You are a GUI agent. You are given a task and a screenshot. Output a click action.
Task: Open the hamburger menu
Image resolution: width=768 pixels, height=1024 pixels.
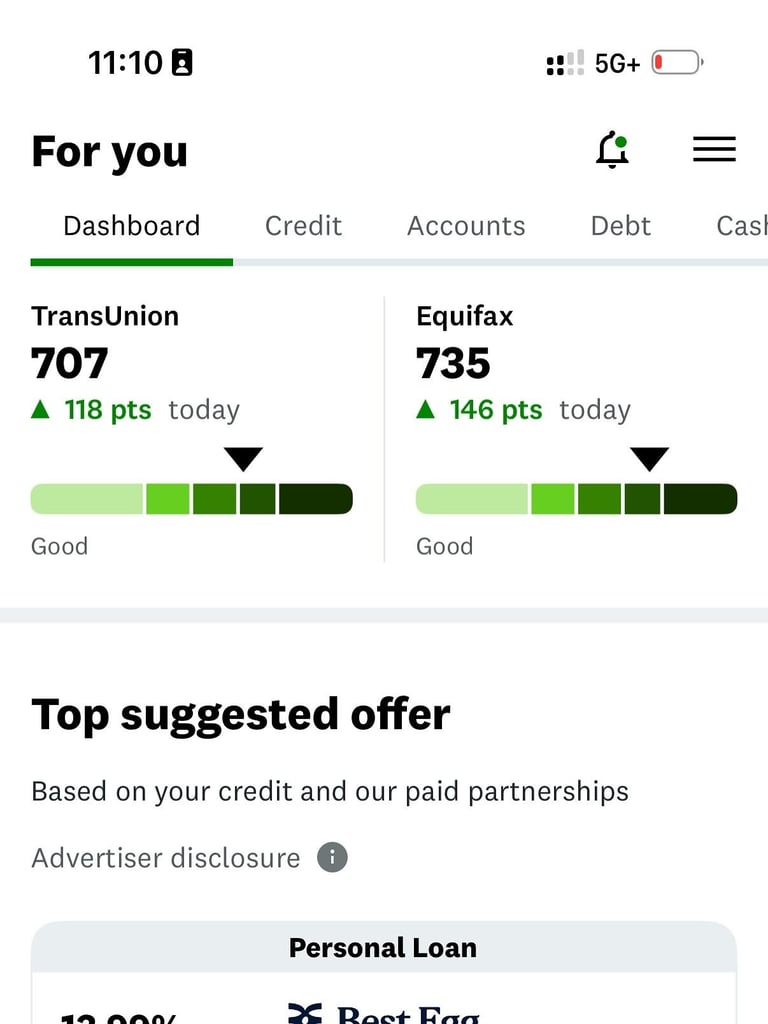[x=714, y=150]
